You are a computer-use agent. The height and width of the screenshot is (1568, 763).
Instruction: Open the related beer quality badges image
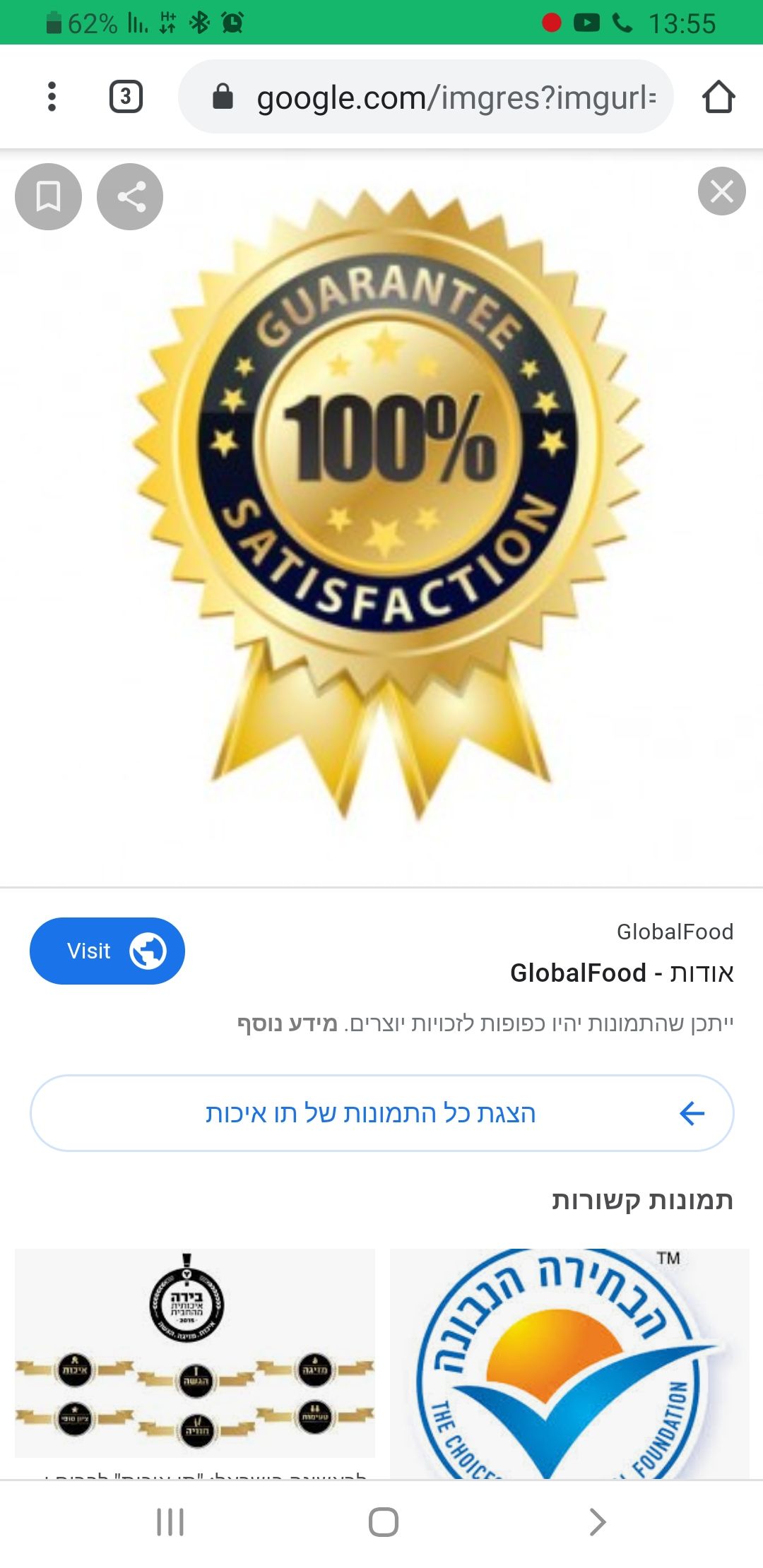pos(195,1353)
